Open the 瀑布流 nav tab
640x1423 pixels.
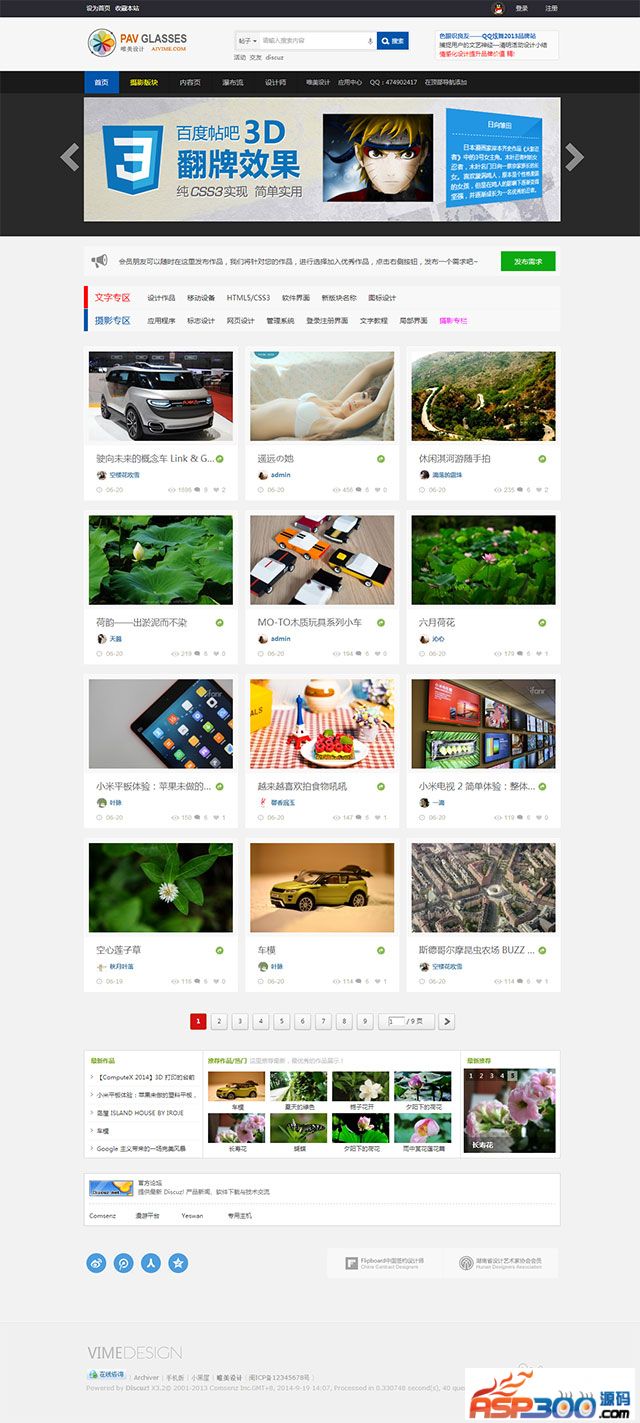pos(232,82)
